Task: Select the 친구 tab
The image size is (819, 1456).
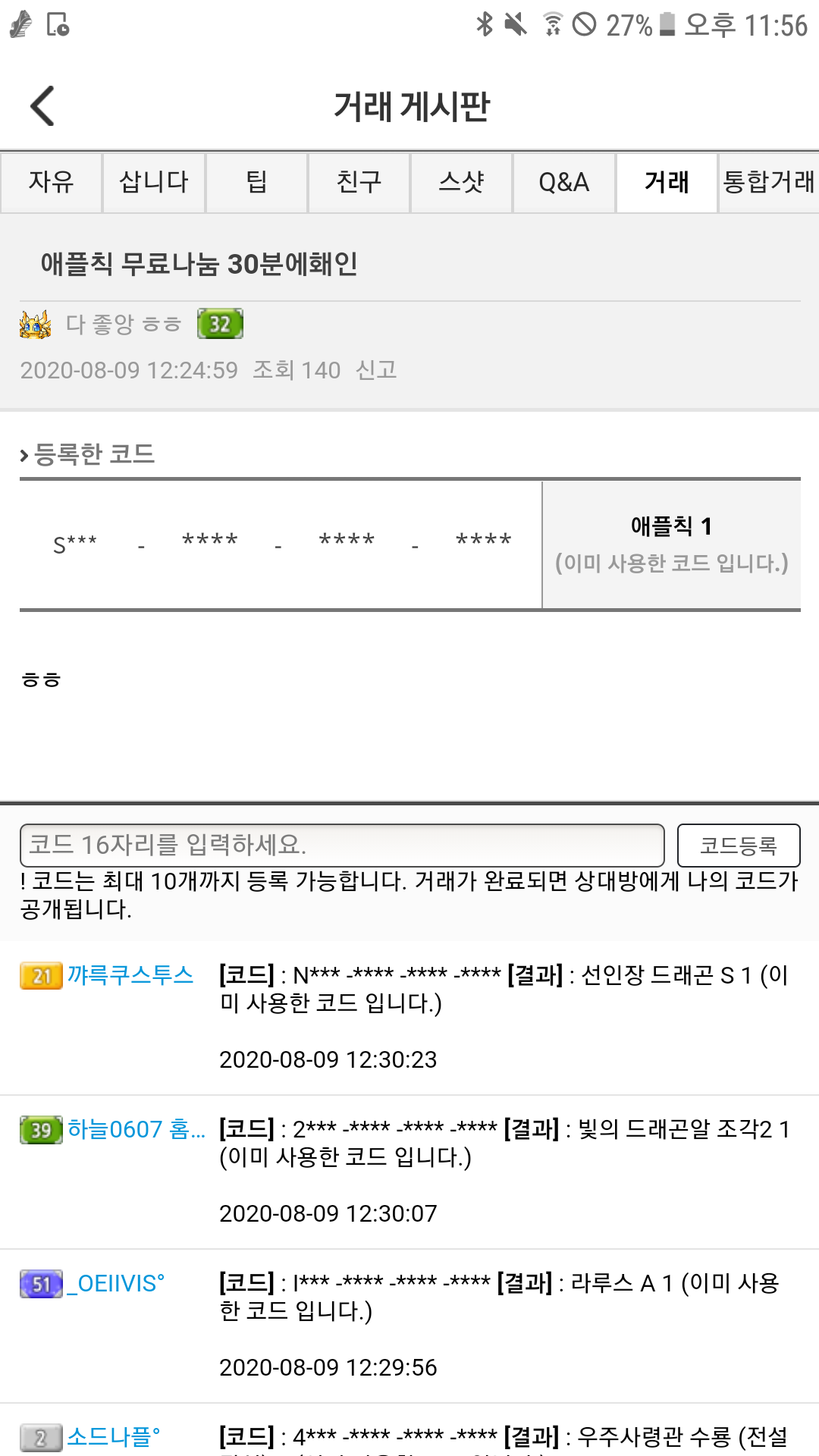Action: pyautogui.click(x=359, y=182)
